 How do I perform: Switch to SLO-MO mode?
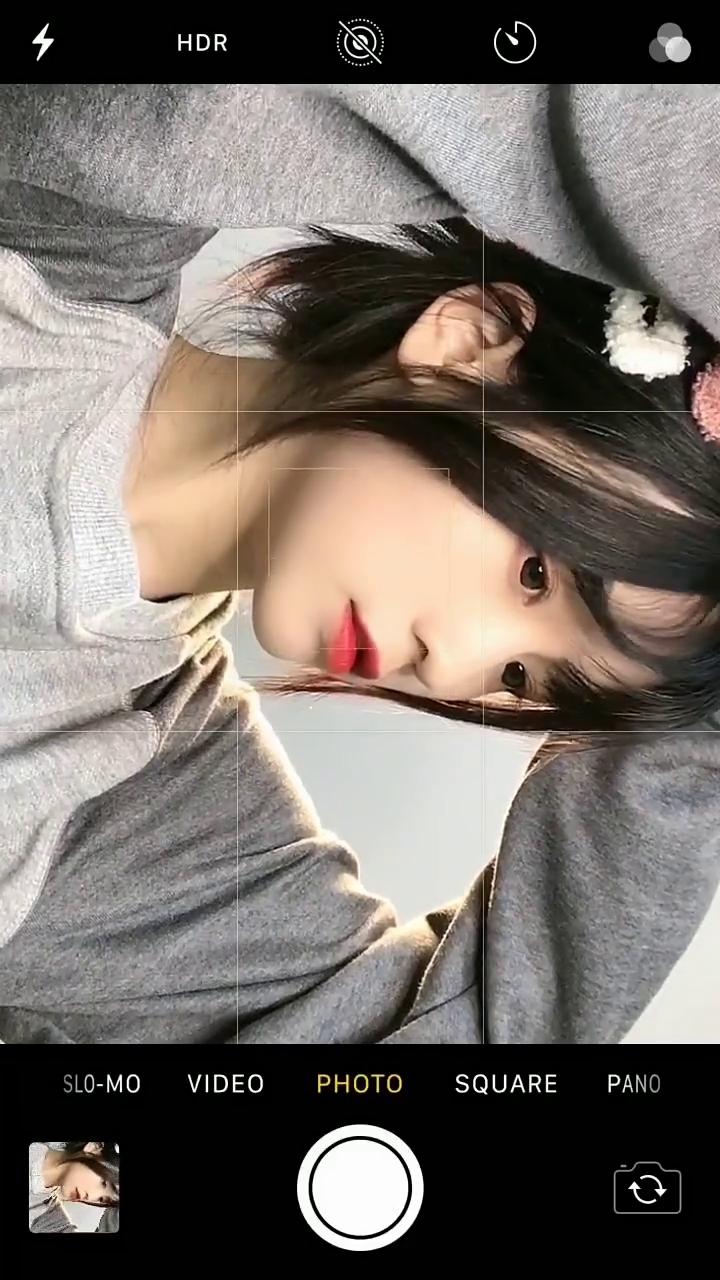(x=102, y=1084)
